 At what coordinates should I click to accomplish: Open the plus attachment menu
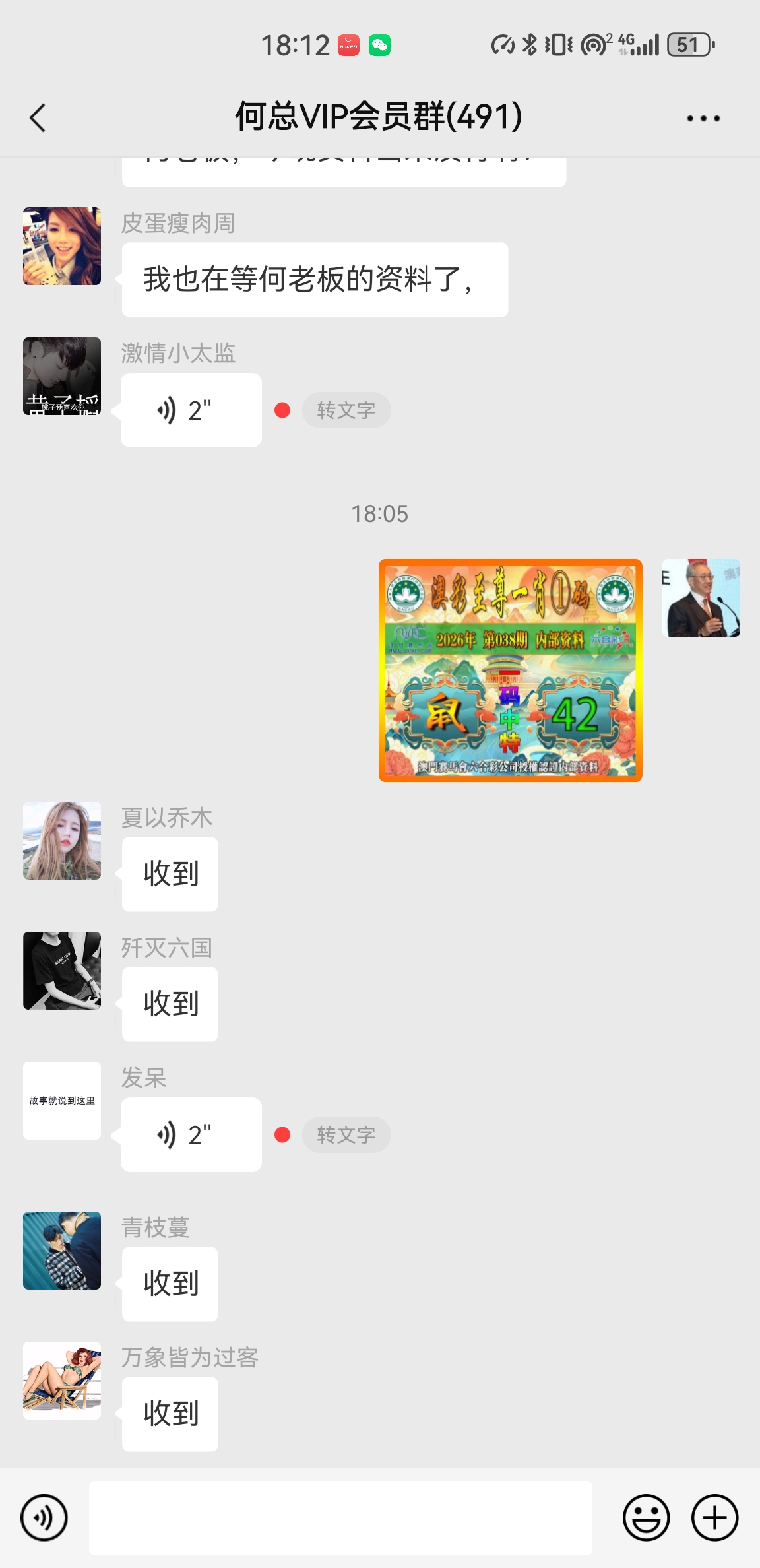[714, 1517]
